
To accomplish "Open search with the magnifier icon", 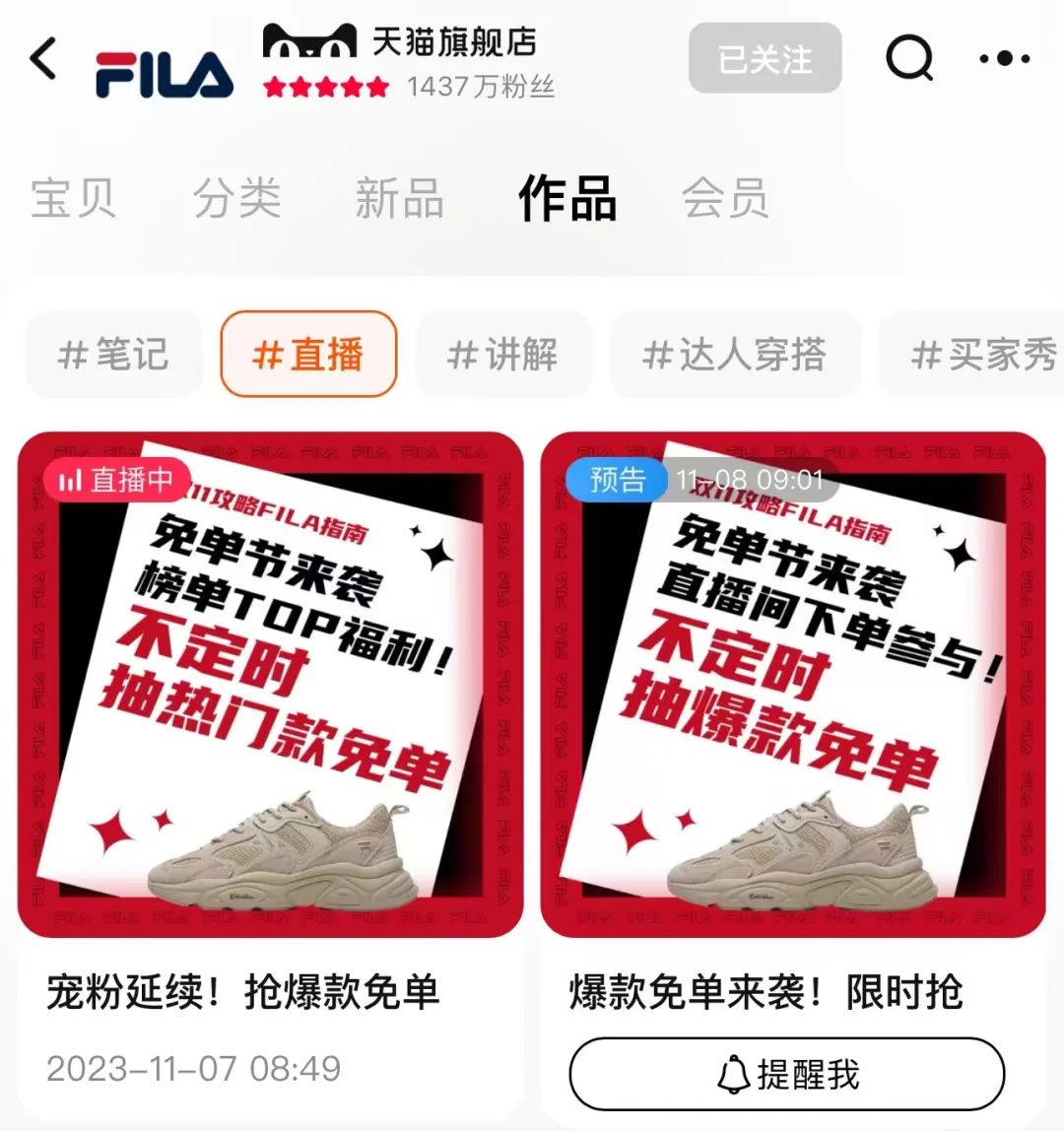I will [908, 59].
